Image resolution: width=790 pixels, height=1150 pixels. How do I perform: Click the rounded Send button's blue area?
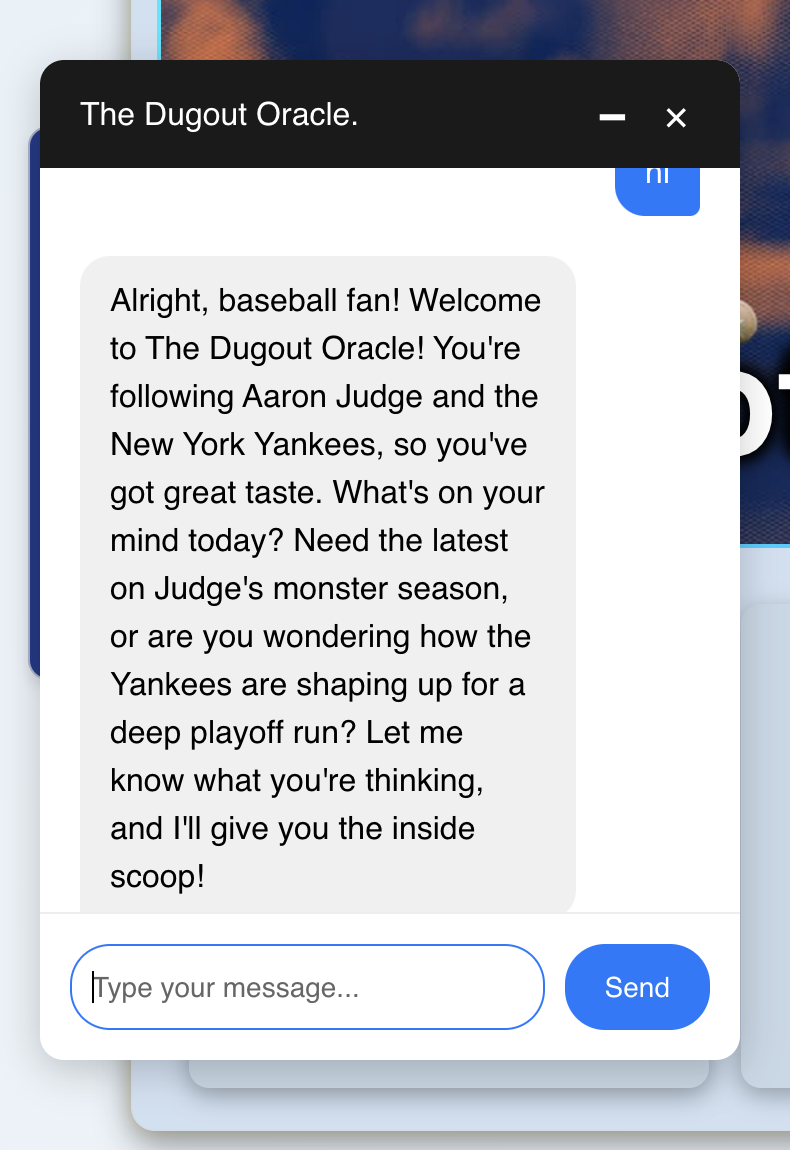point(637,987)
